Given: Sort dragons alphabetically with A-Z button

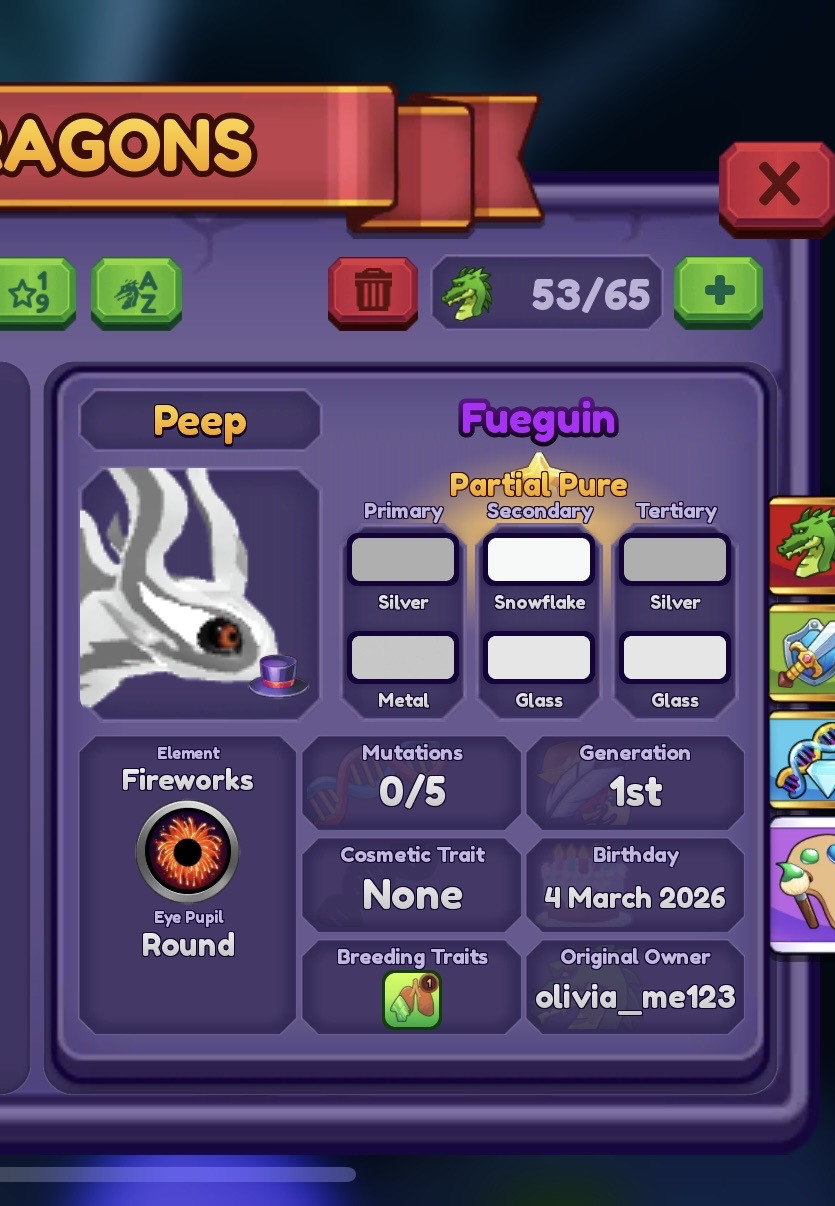Looking at the screenshot, I should click(x=136, y=292).
